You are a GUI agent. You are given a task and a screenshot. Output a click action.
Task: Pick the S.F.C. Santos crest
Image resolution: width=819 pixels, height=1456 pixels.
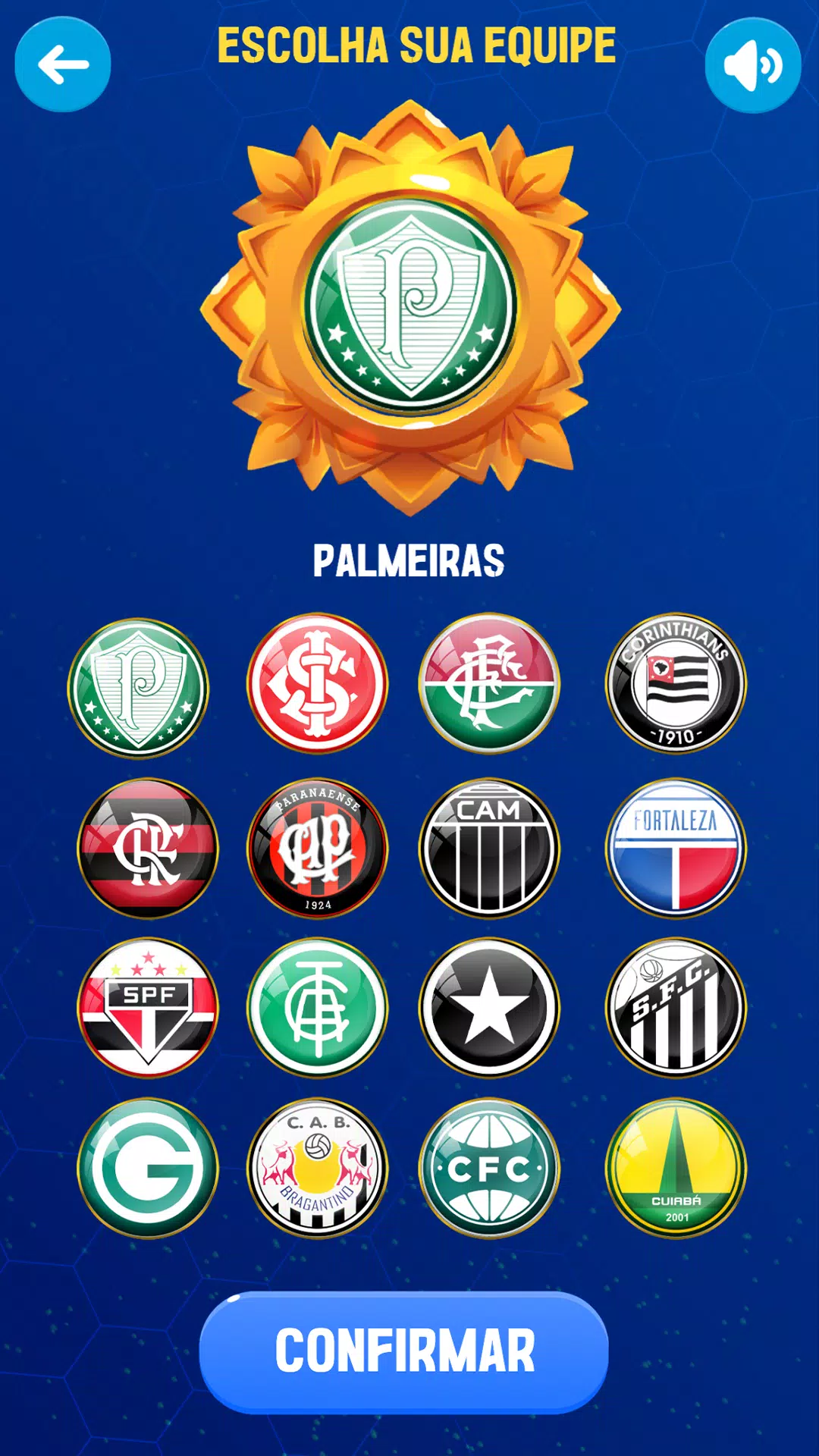pyautogui.click(x=676, y=1008)
